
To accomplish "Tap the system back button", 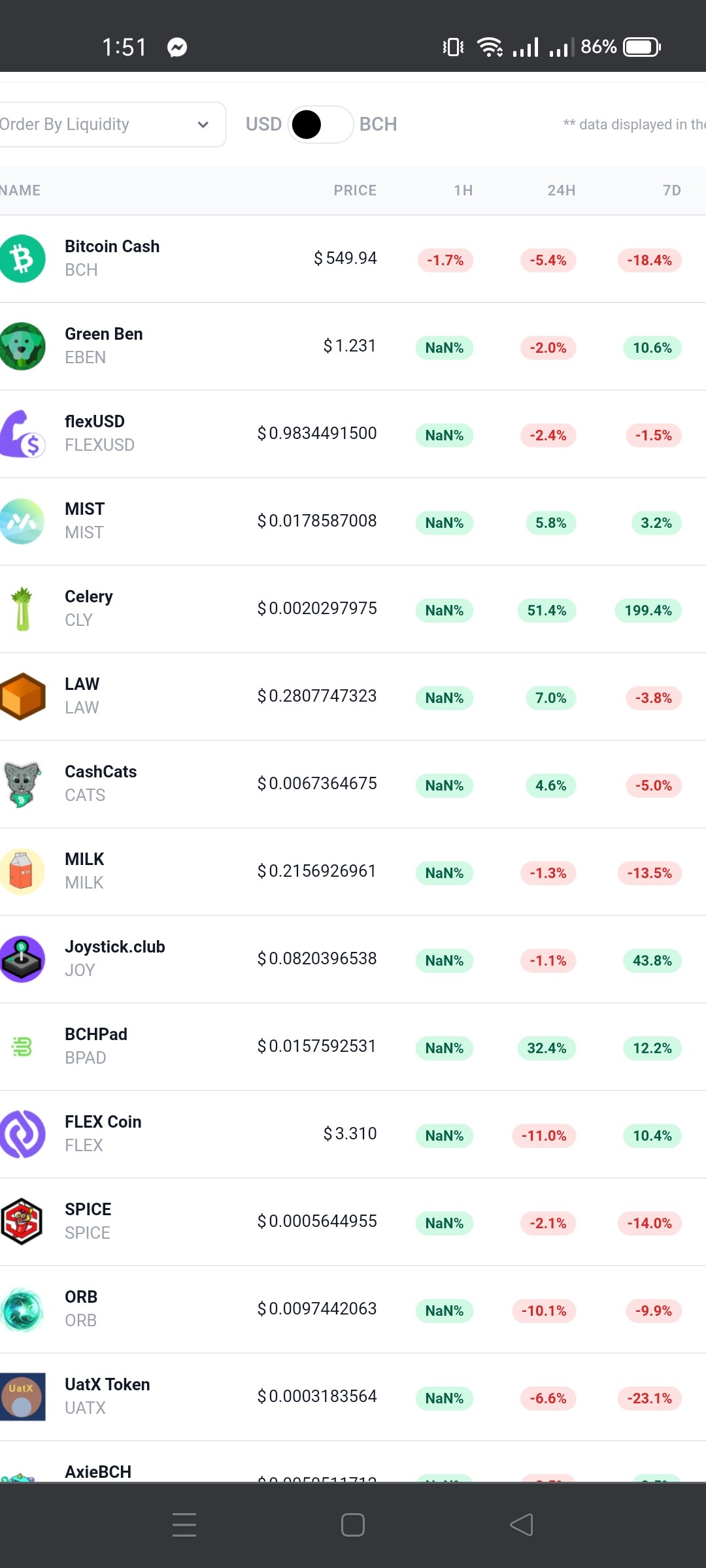I will click(x=522, y=1525).
